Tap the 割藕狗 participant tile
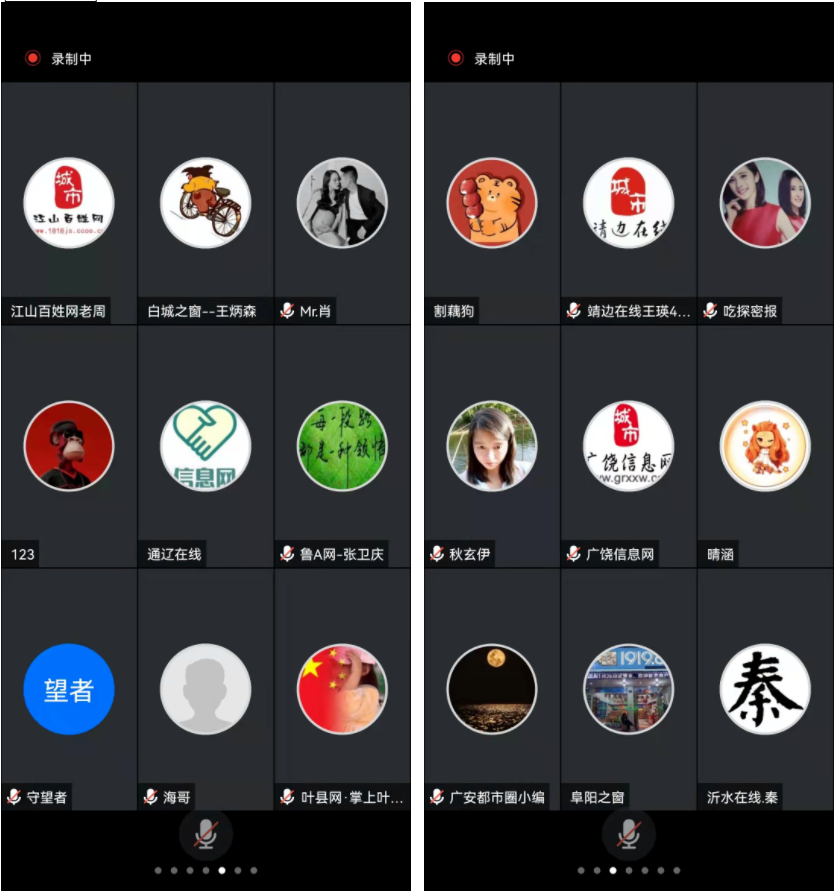This screenshot has height=891, width=835. (492, 203)
